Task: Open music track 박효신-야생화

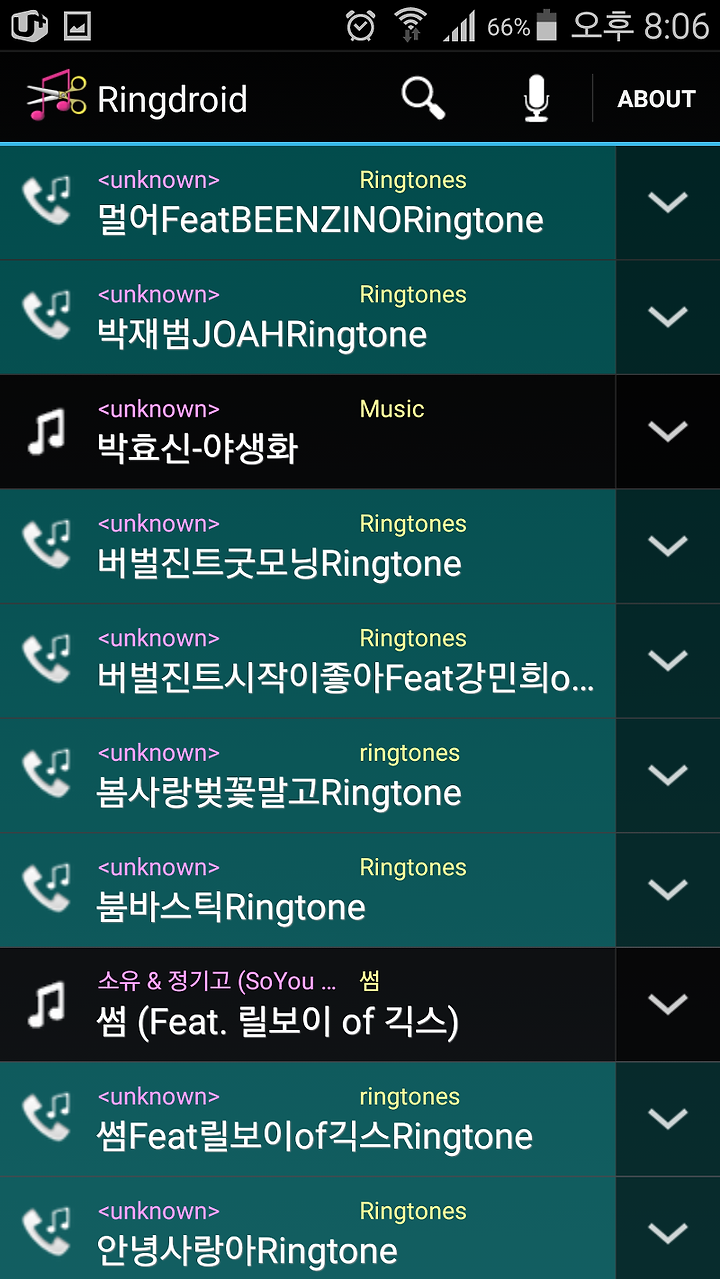Action: point(307,432)
